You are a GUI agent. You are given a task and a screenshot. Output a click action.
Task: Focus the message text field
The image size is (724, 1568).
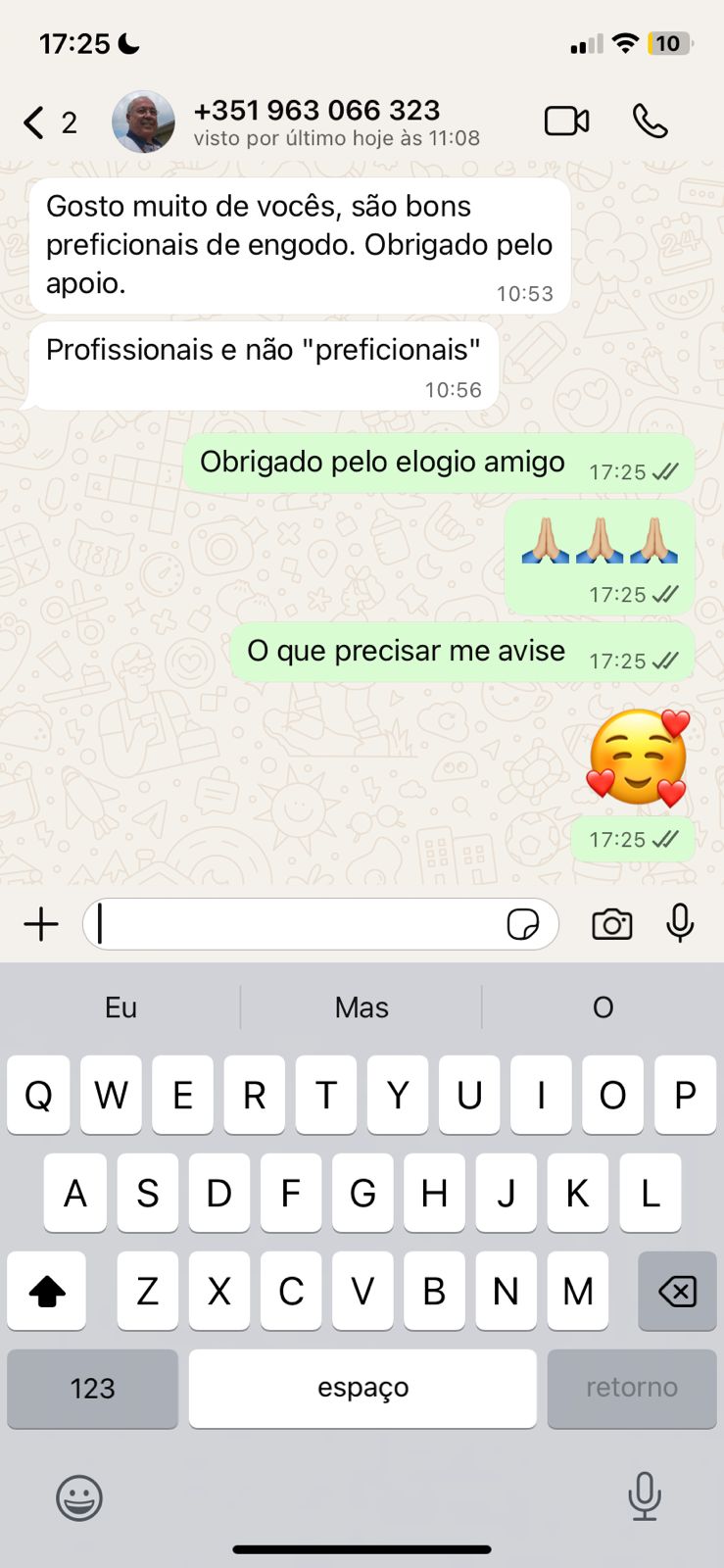(294, 924)
